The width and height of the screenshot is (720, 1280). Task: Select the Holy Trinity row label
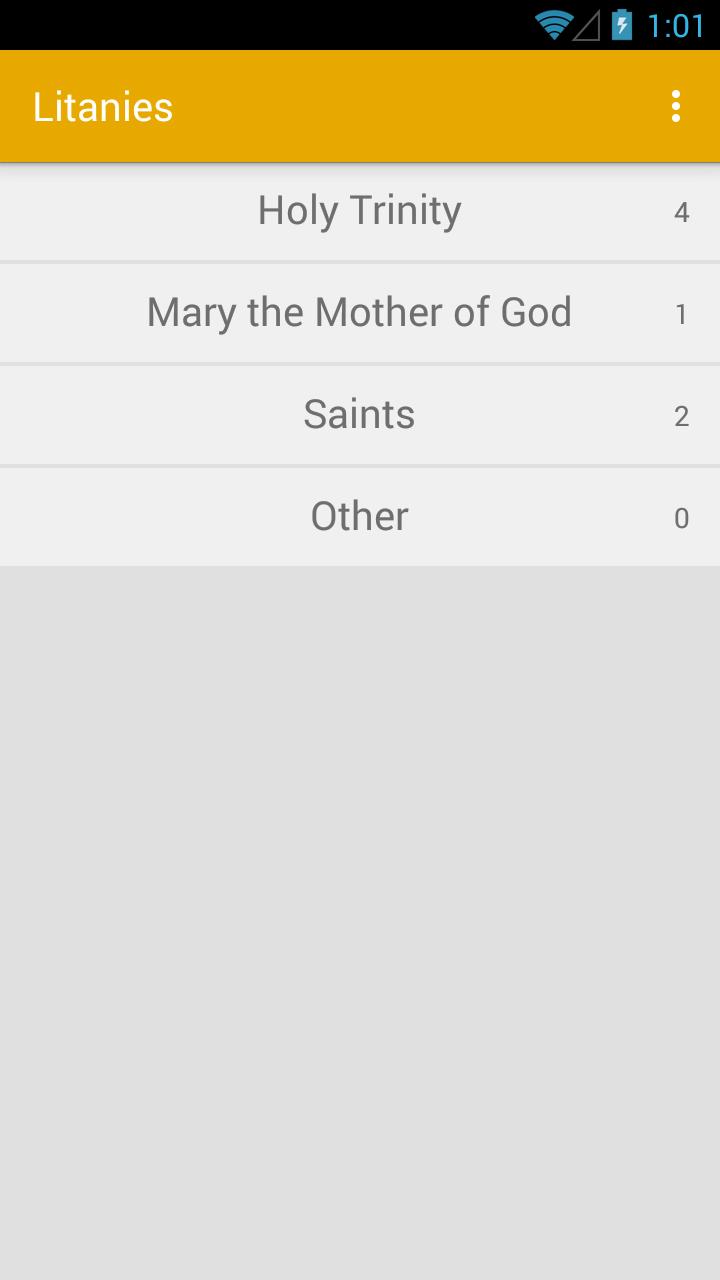click(360, 211)
